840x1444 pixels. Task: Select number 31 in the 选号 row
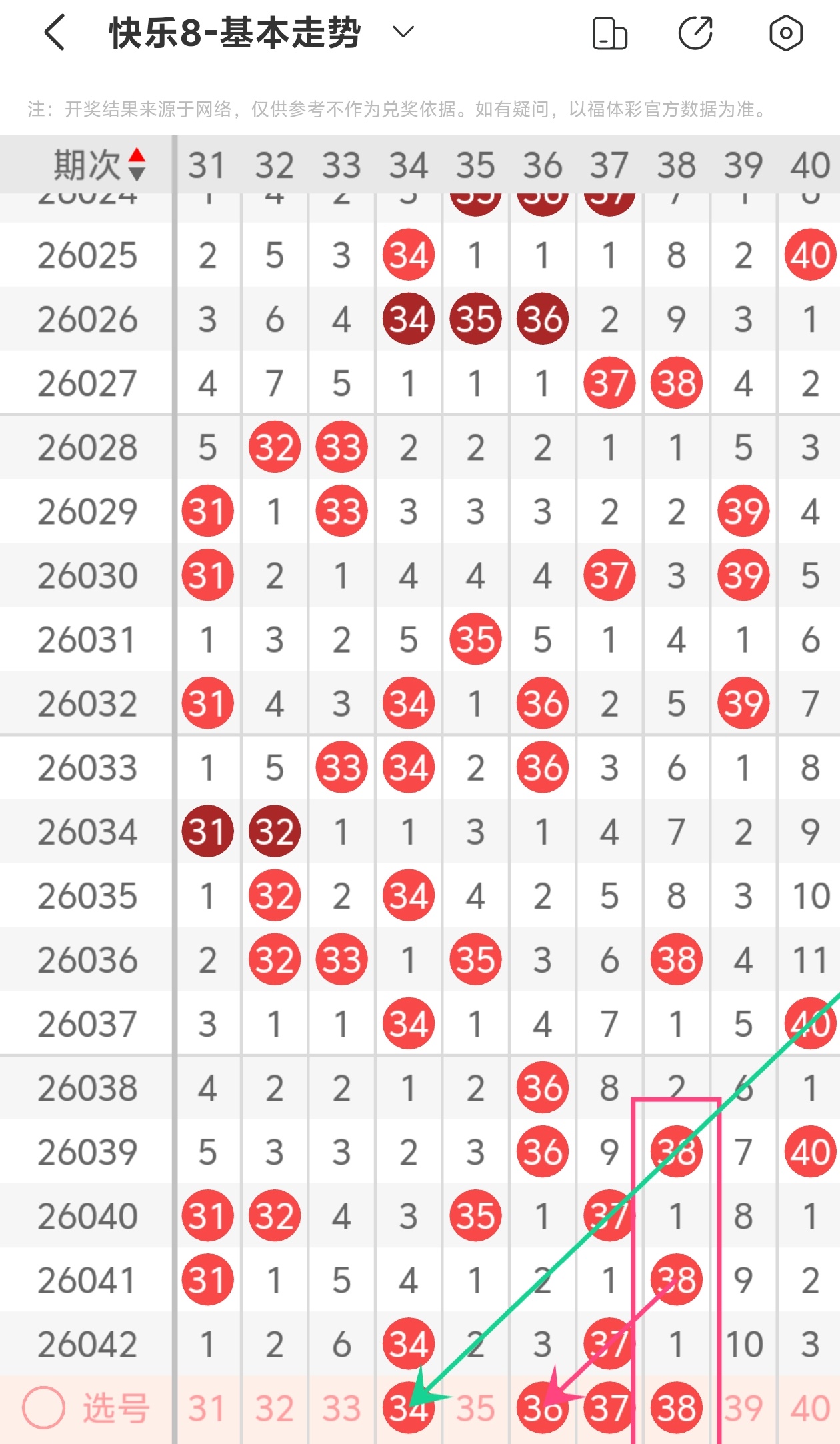click(x=207, y=1408)
